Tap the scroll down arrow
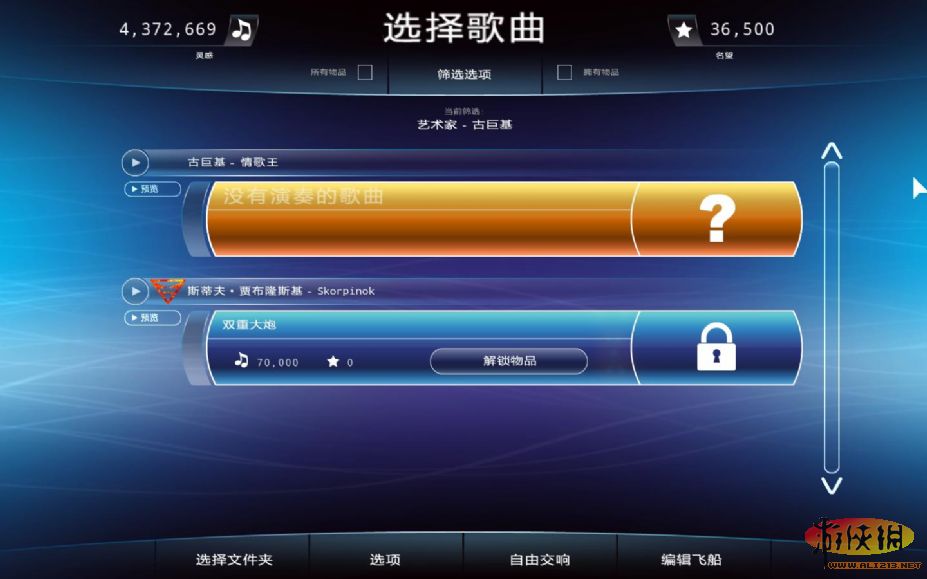927x579 pixels. [831, 486]
